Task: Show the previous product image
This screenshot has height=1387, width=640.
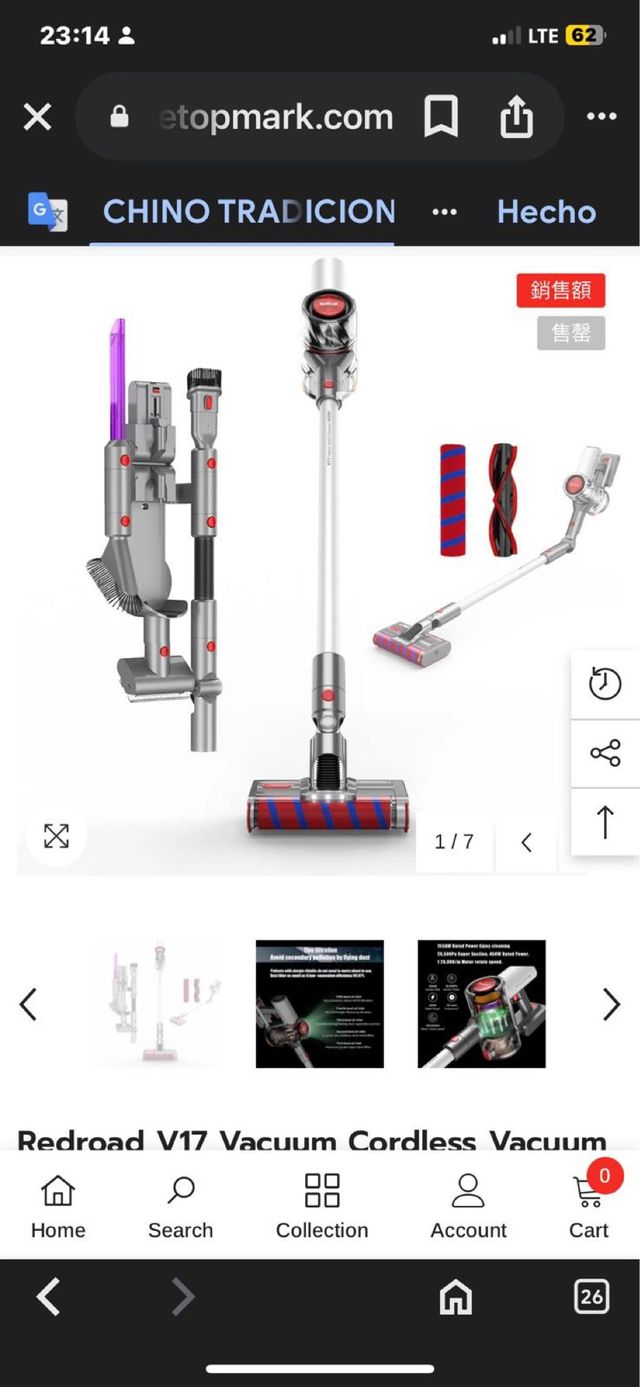Action: tap(526, 842)
